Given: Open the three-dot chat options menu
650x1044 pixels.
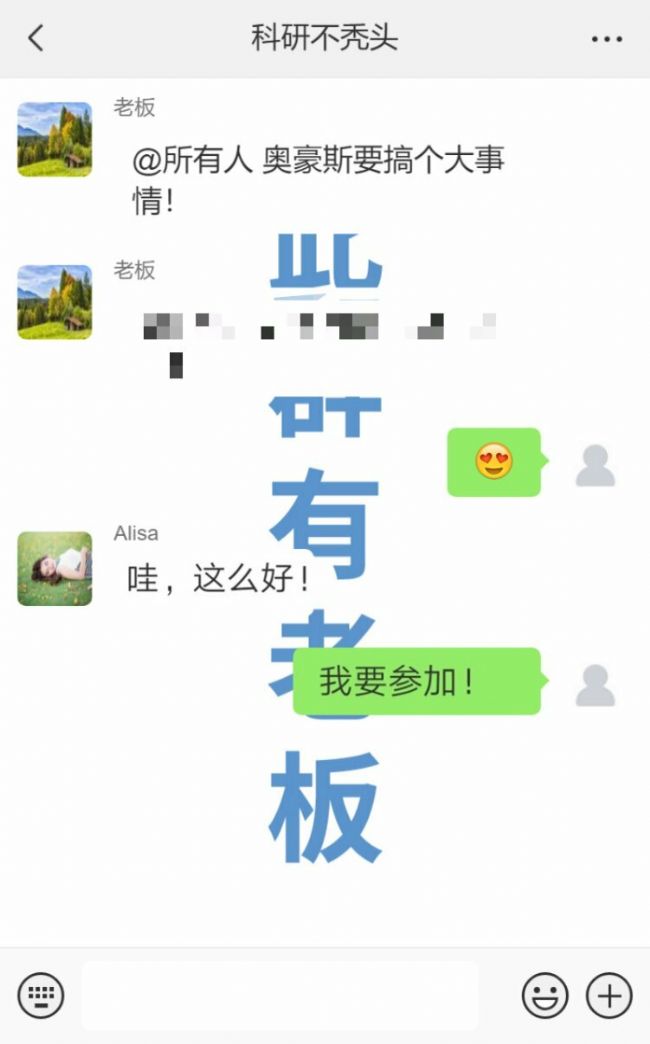Looking at the screenshot, I should pos(606,39).
